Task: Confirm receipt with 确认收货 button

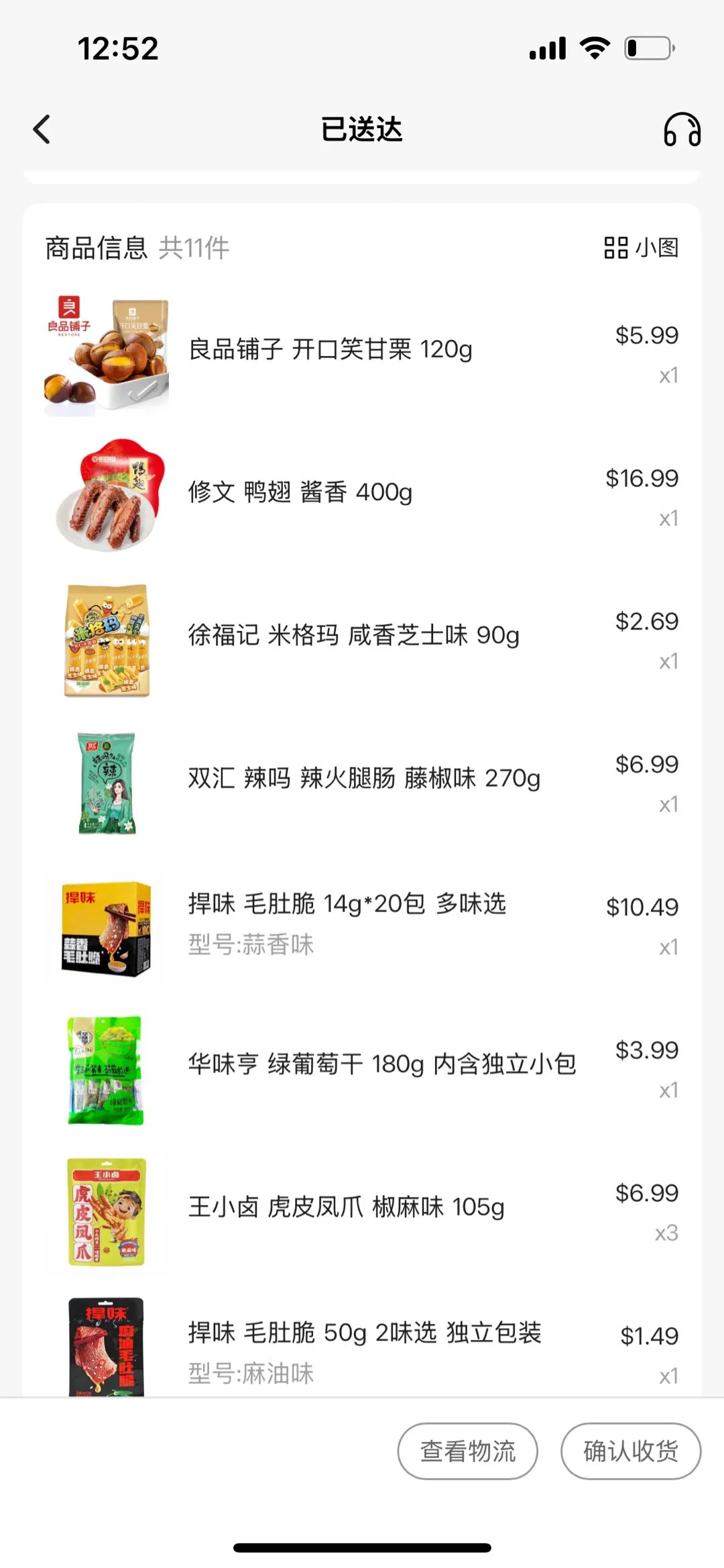Action: [x=630, y=1451]
